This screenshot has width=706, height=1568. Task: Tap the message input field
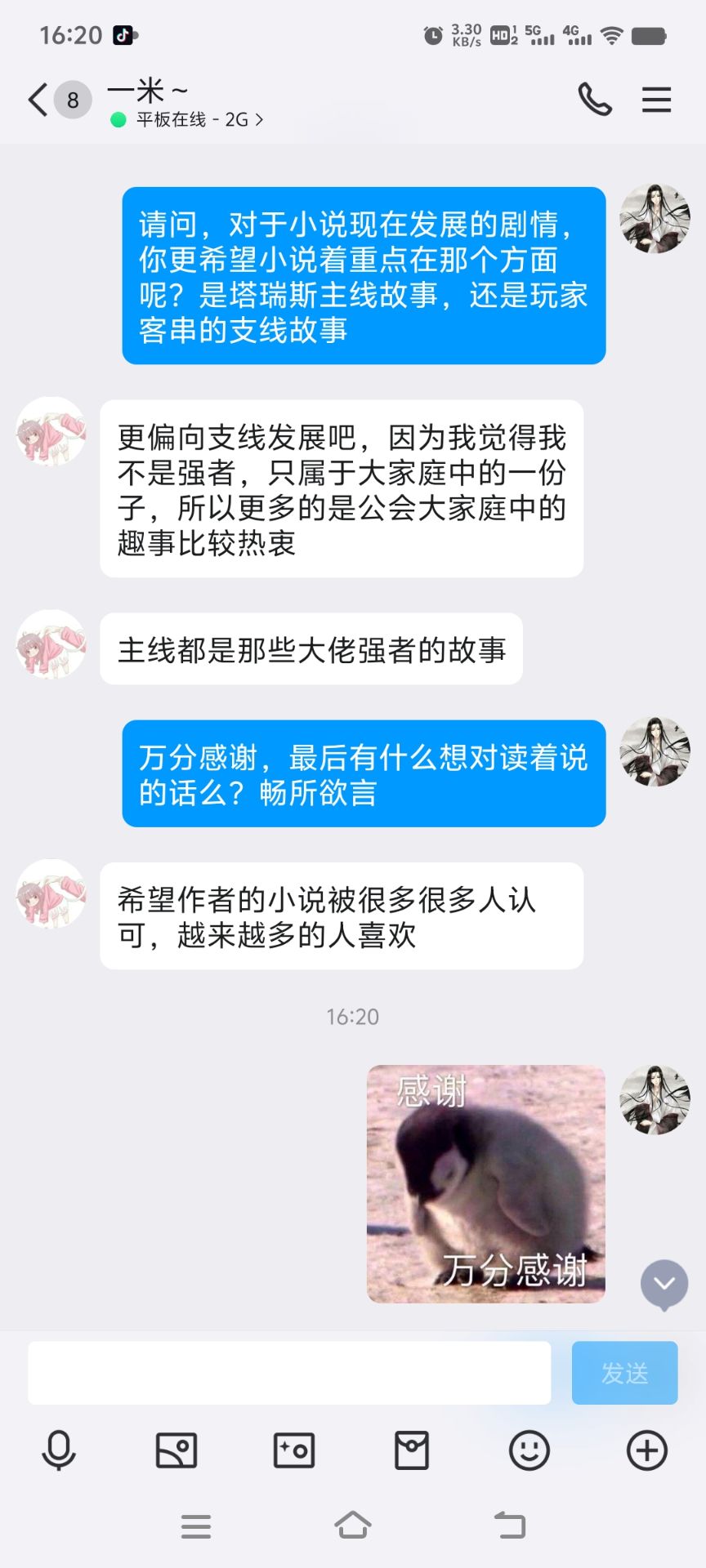click(x=289, y=1373)
